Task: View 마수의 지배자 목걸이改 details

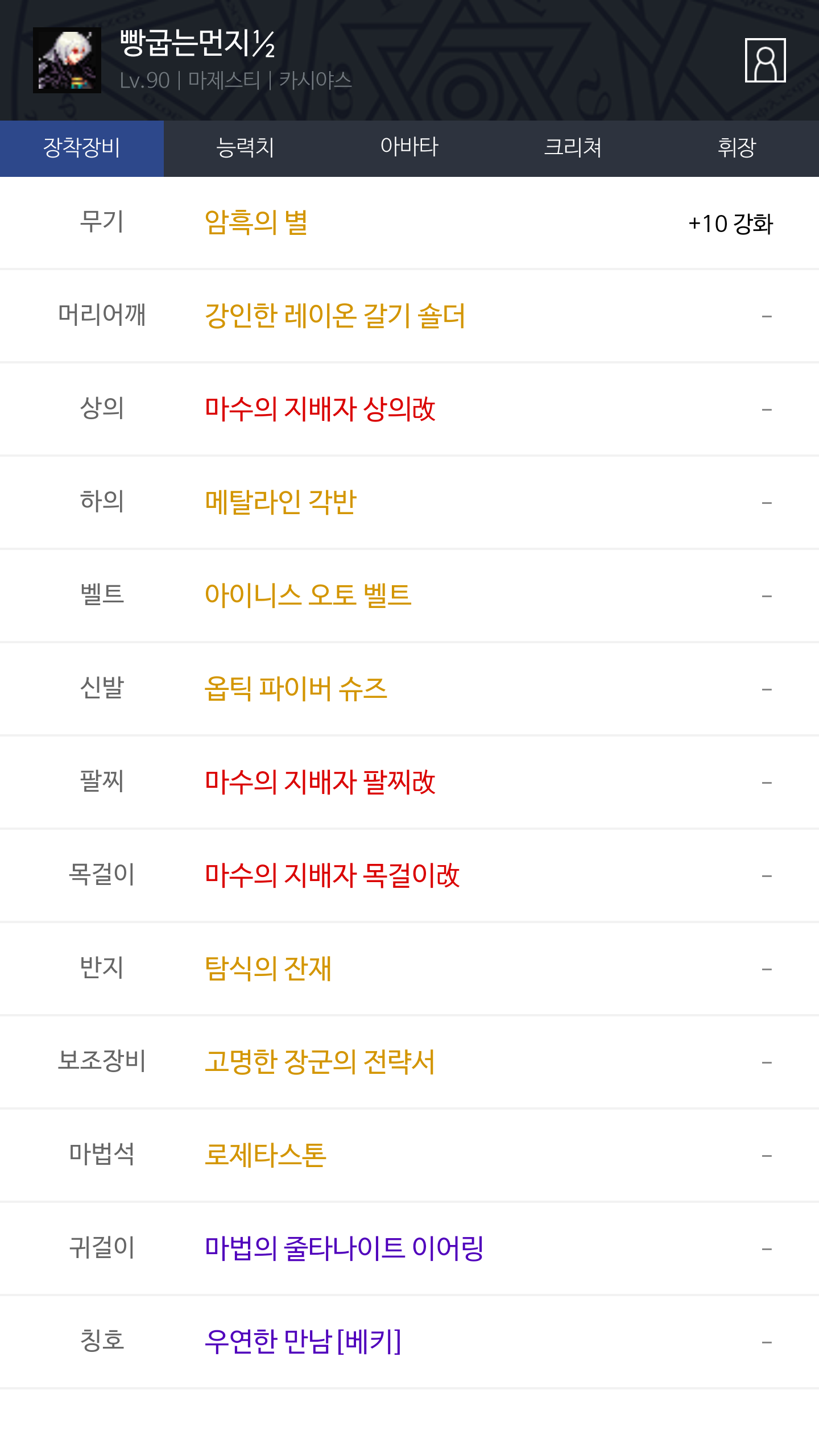Action: tap(332, 875)
